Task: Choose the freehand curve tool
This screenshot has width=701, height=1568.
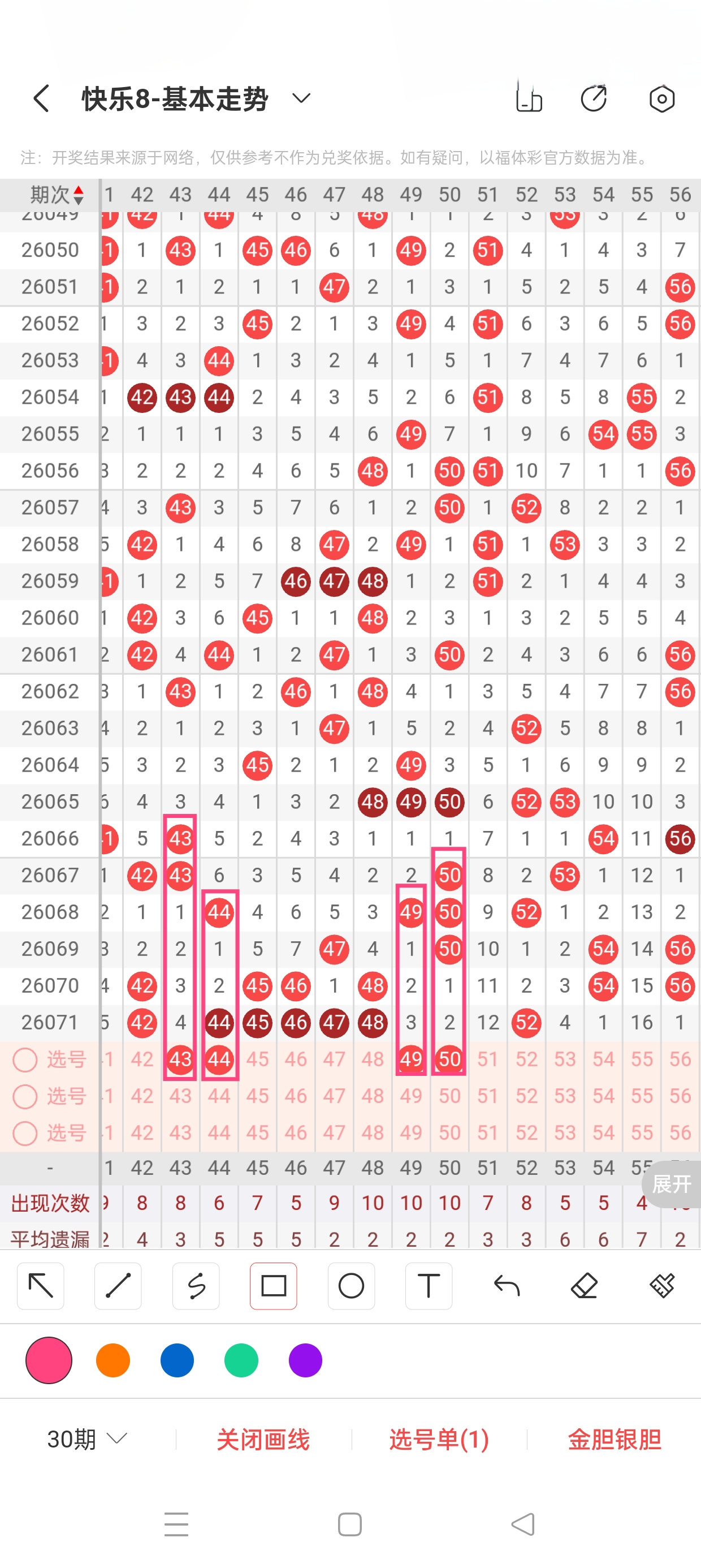Action: point(196,1286)
